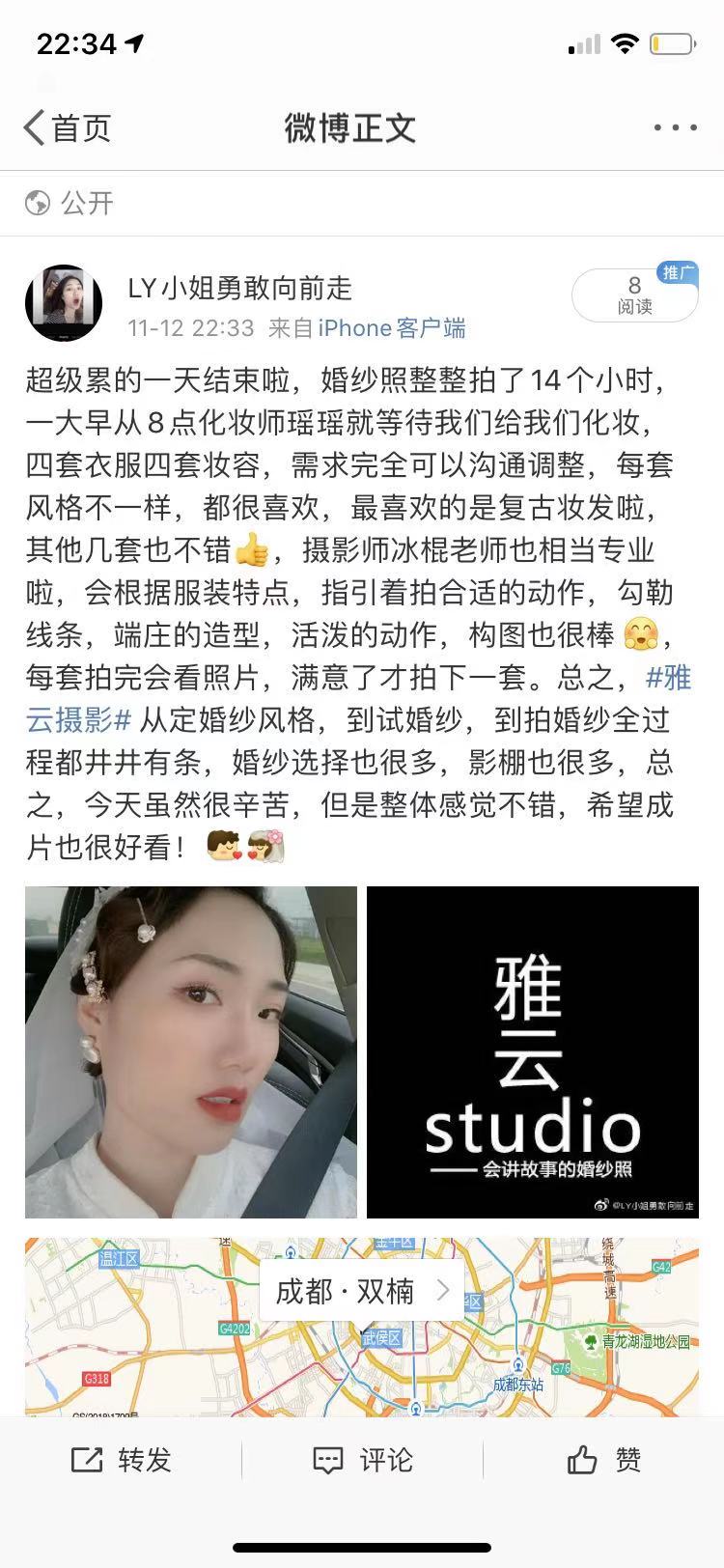Open LY小姐勇敢向前走's profile avatar

click(64, 303)
